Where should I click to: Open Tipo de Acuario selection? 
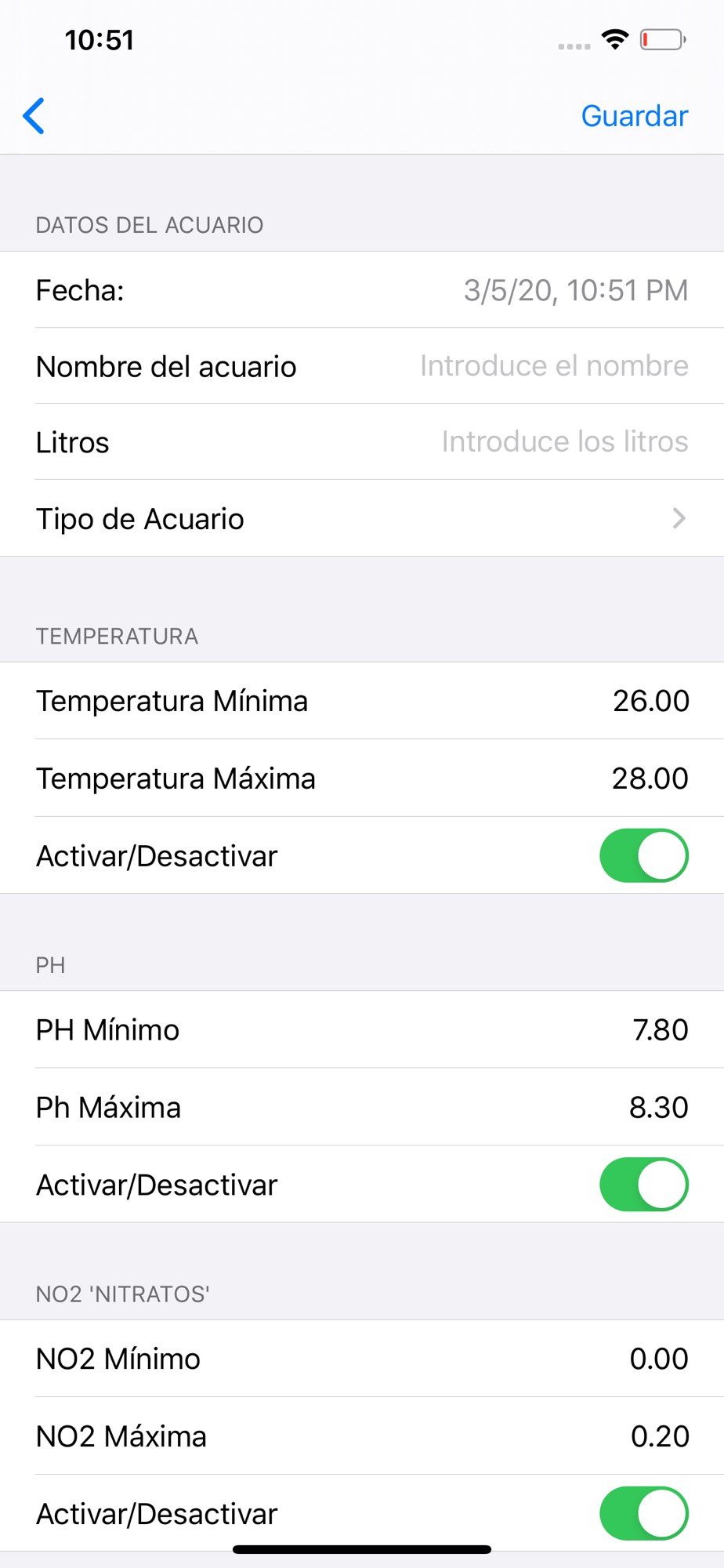coord(362,518)
